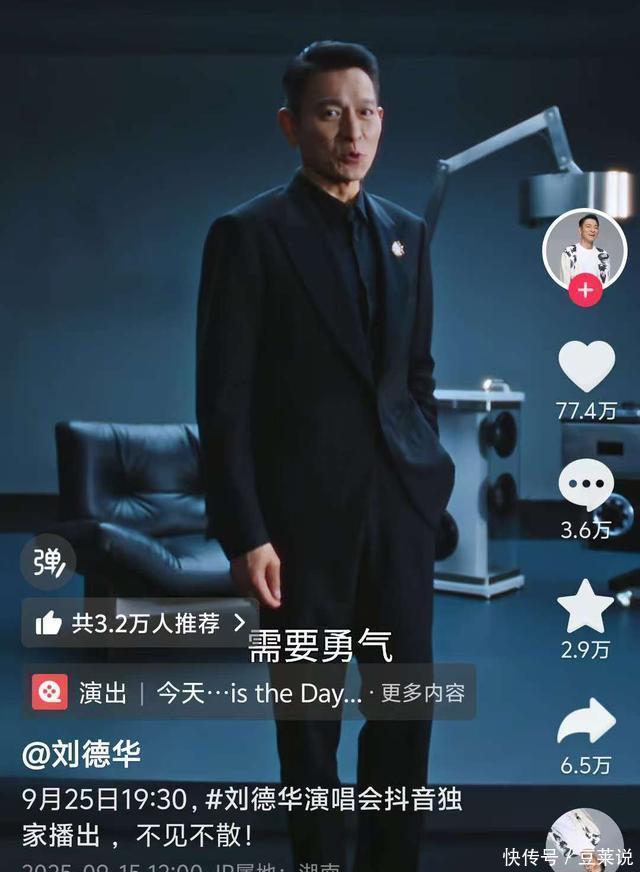Viewport: 640px width, 872px height.
Task: Open the #刘德华演唱会抖音独家播出 hashtag
Action: pos(335,800)
